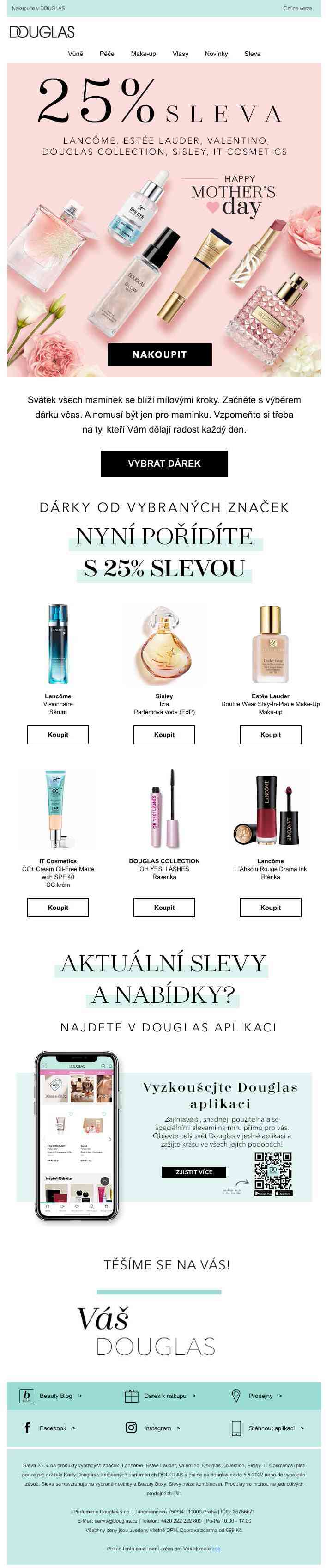Open the Beauty Blog link

pos(56,1396)
